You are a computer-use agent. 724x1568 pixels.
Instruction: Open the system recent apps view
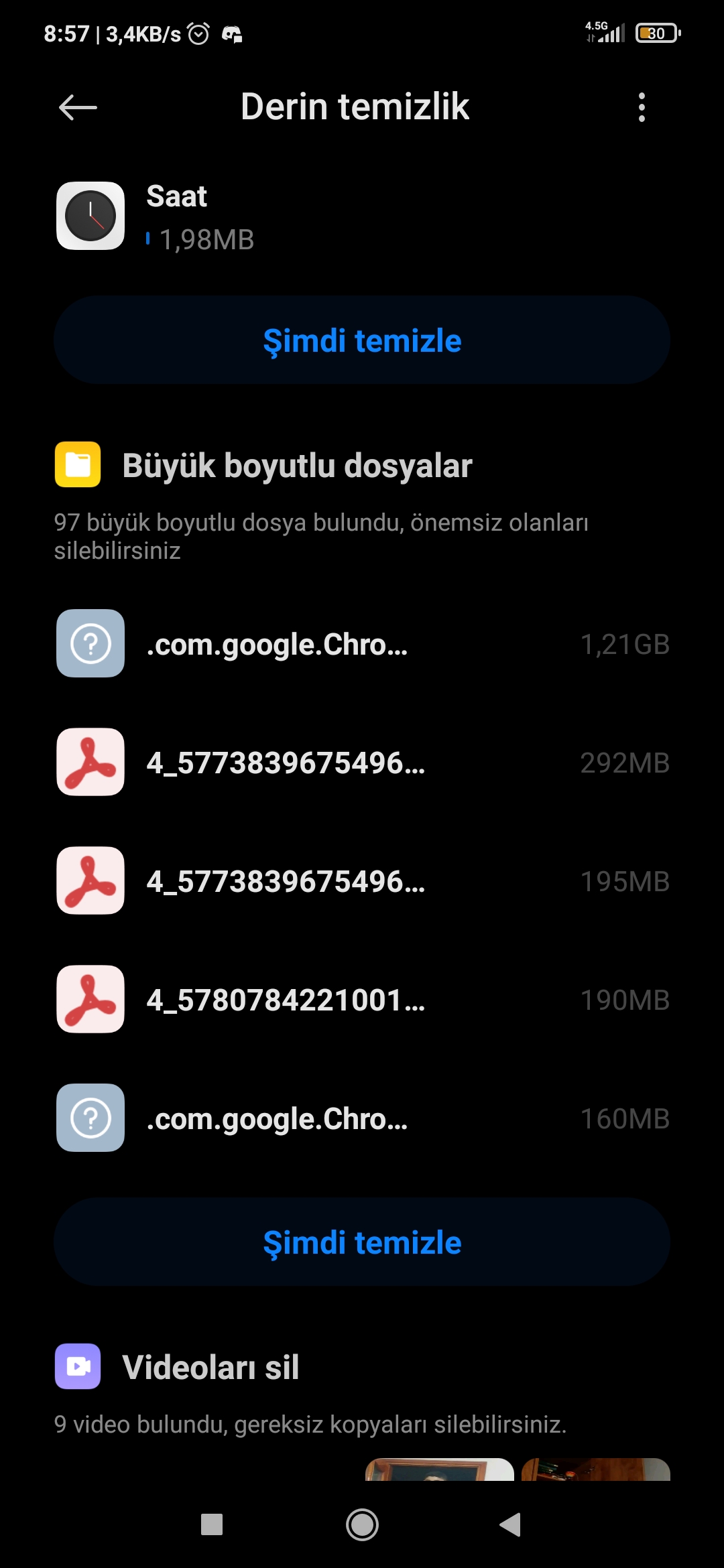tap(212, 1524)
